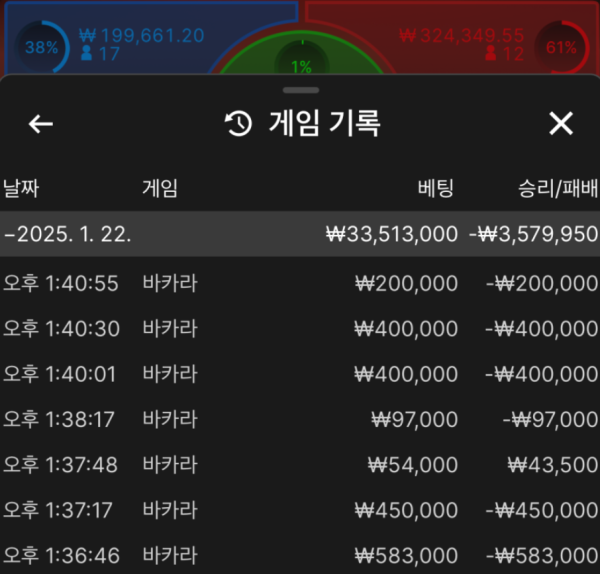View the 오후 1:40:01 baccarat record
The width and height of the screenshot is (600, 574).
coord(300,374)
